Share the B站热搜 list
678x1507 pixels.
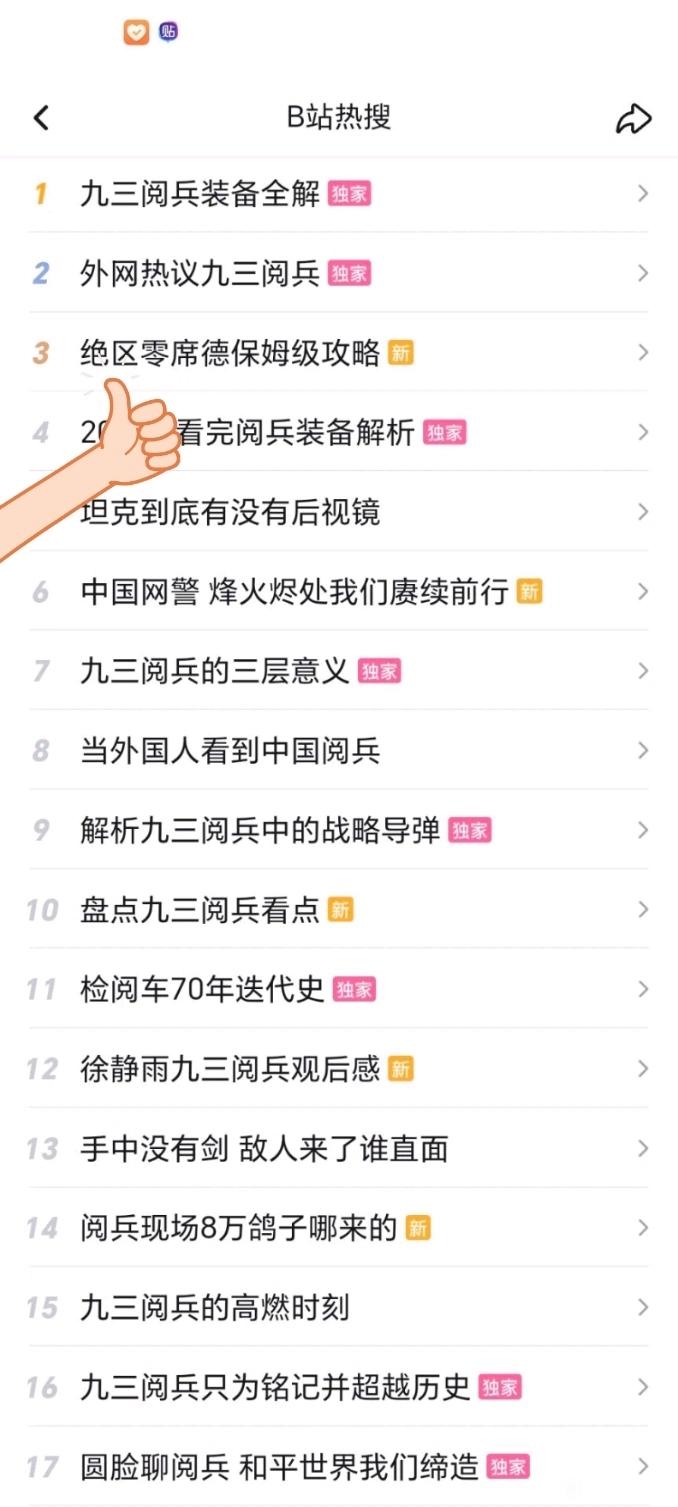pyautogui.click(x=633, y=118)
